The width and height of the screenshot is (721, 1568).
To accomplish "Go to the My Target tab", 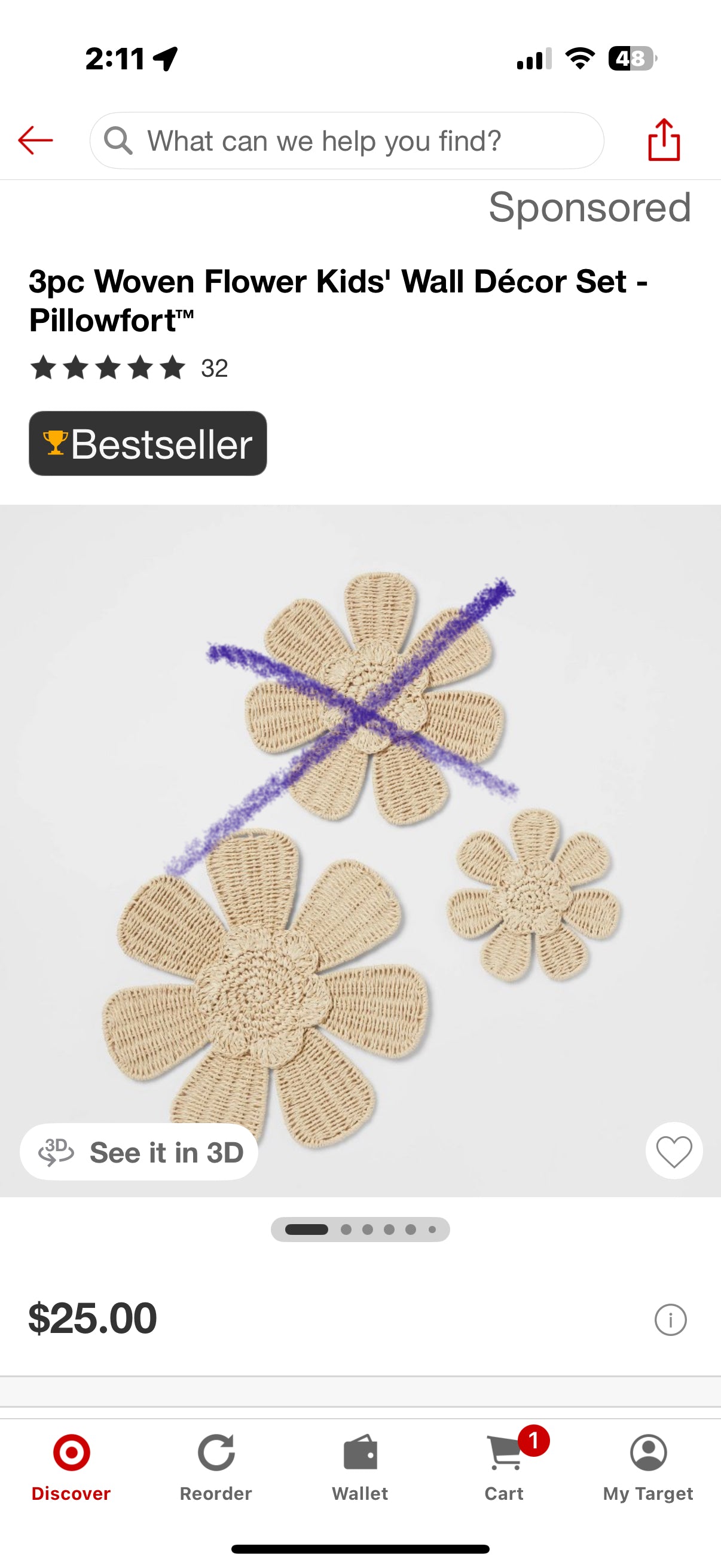I will point(648,1467).
